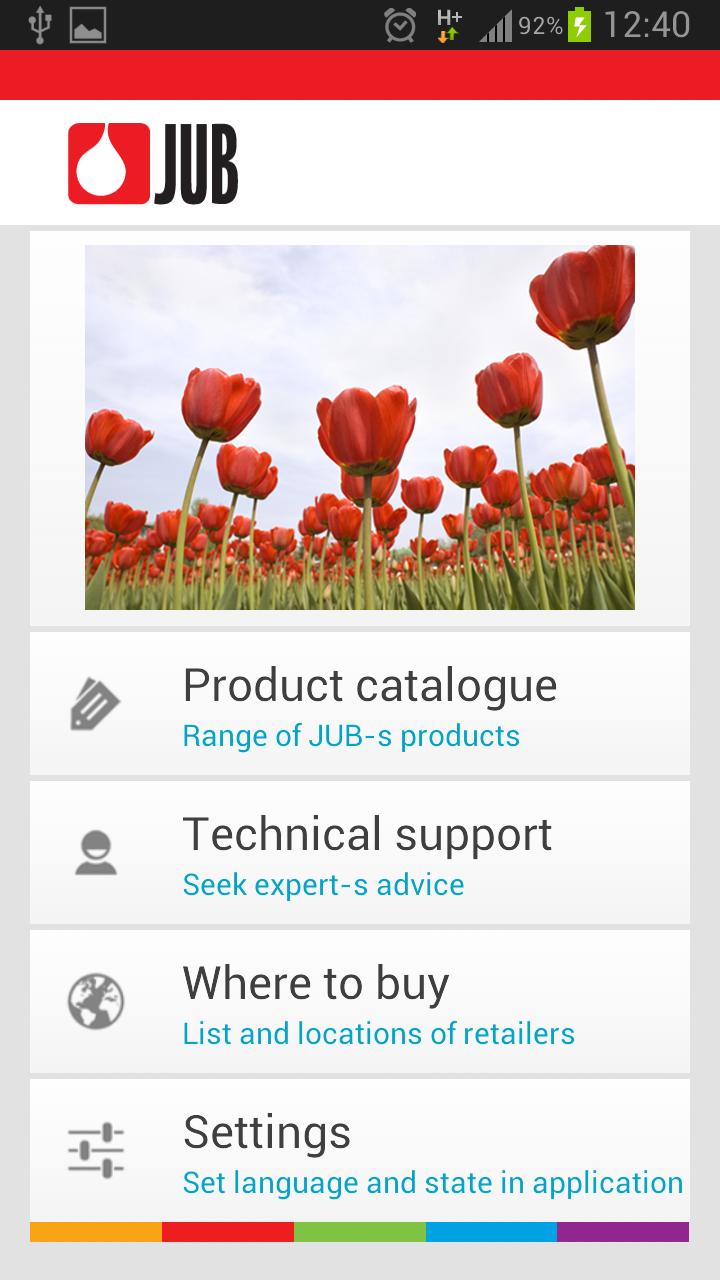Select Where to buy
Image resolution: width=720 pixels, height=1280 pixels.
(360, 1002)
